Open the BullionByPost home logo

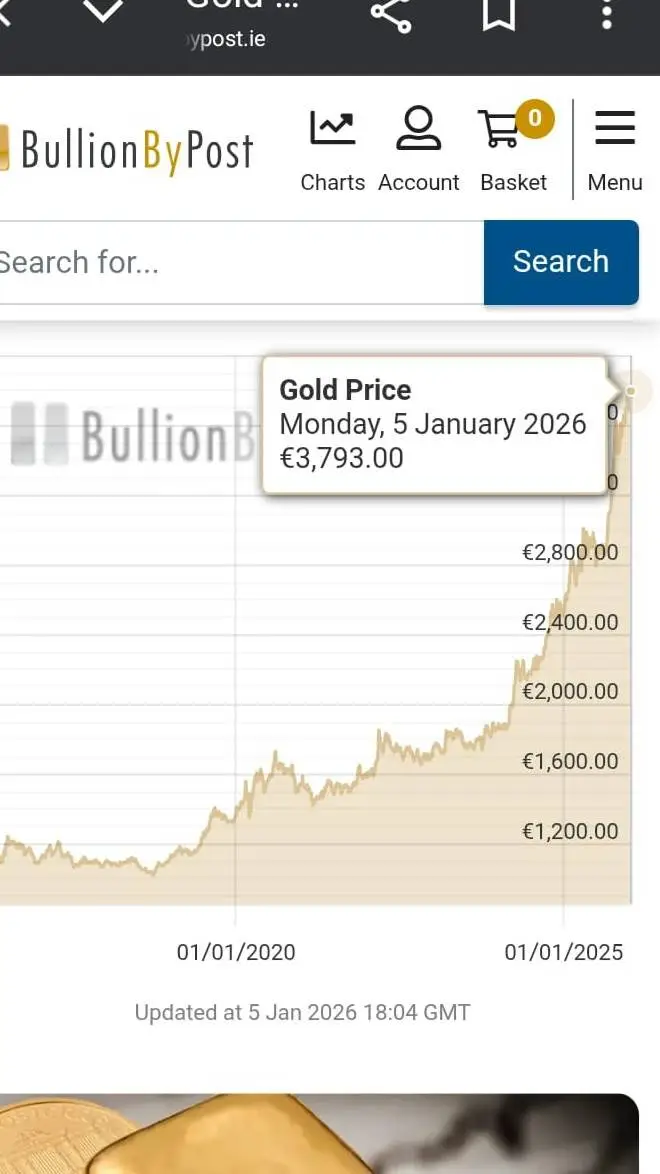tap(130, 151)
